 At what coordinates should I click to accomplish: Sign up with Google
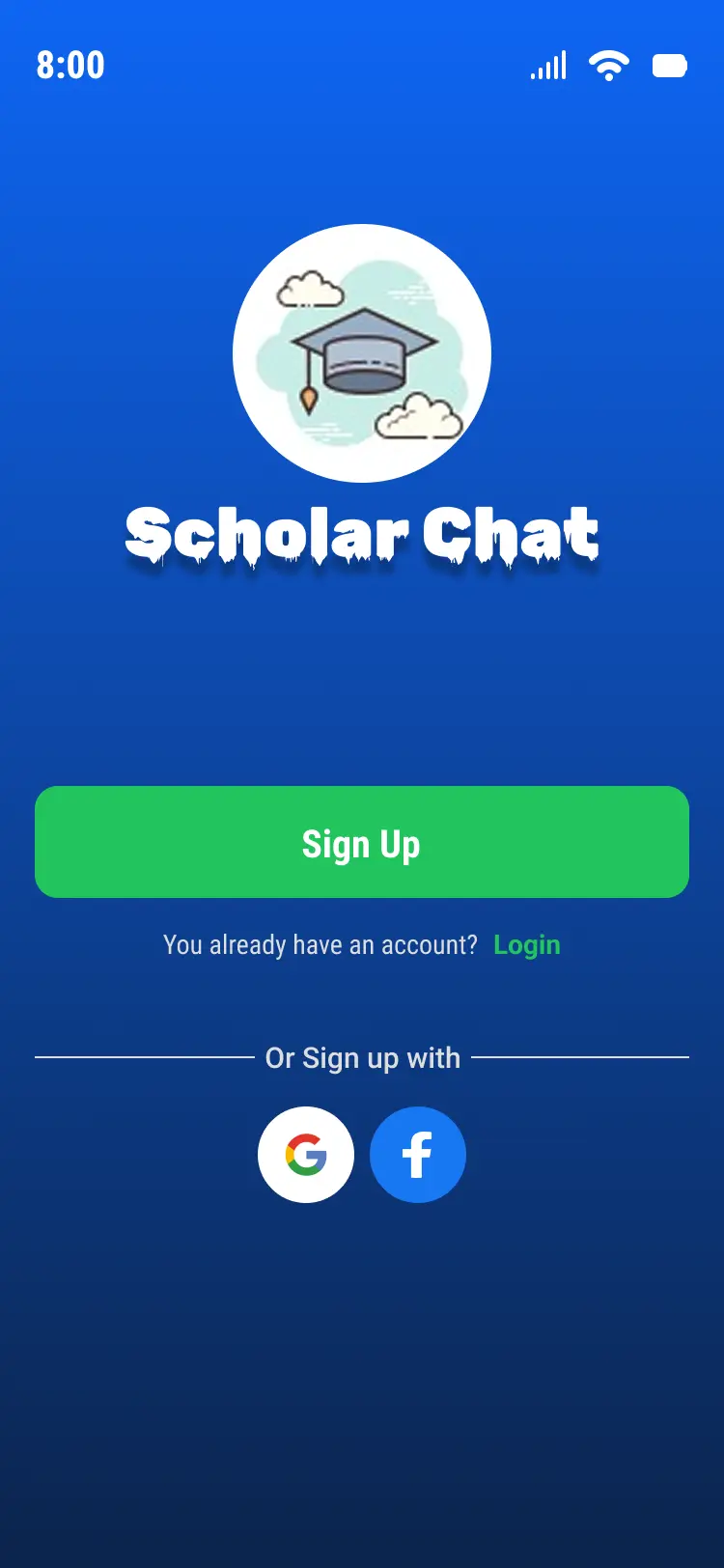(306, 1155)
